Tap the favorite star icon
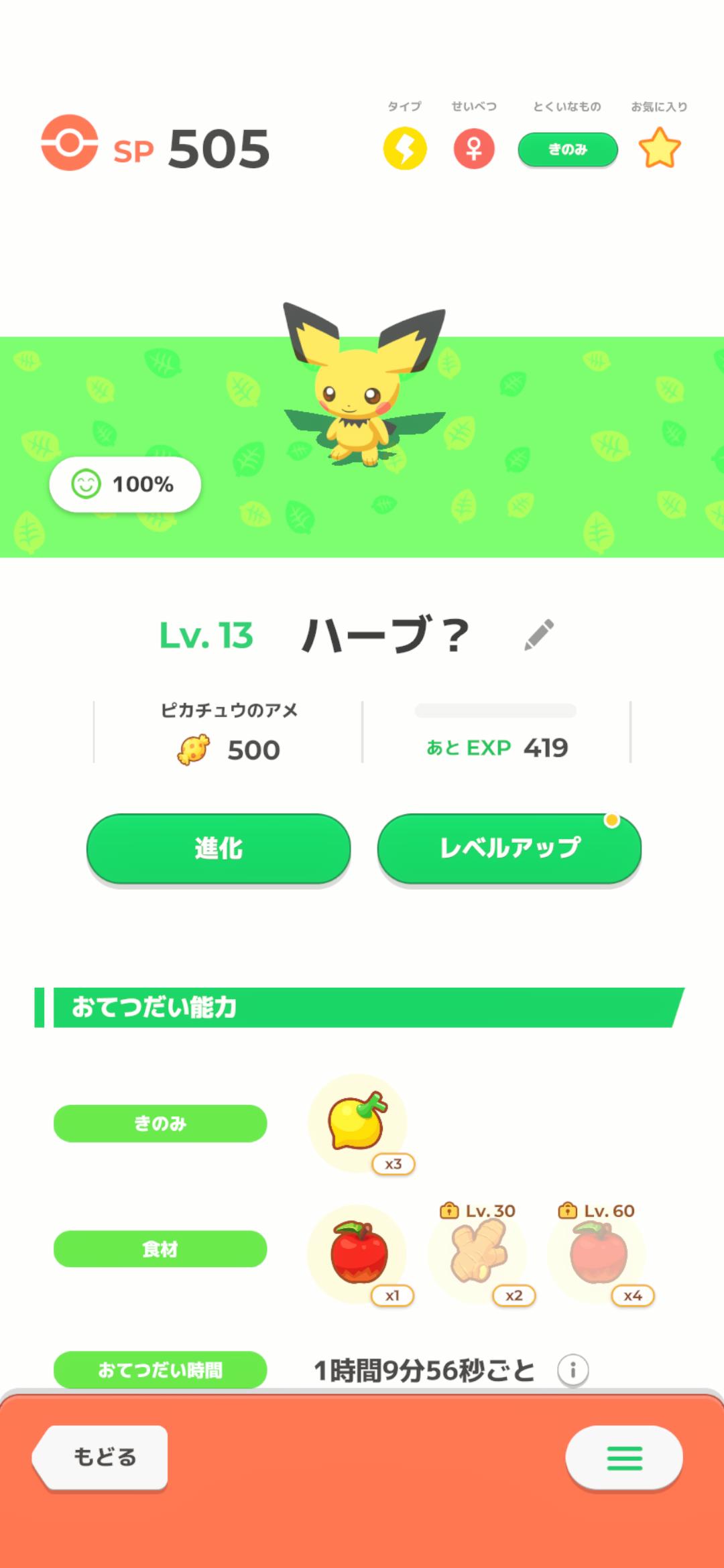Viewport: 724px width, 1568px height. [660, 149]
